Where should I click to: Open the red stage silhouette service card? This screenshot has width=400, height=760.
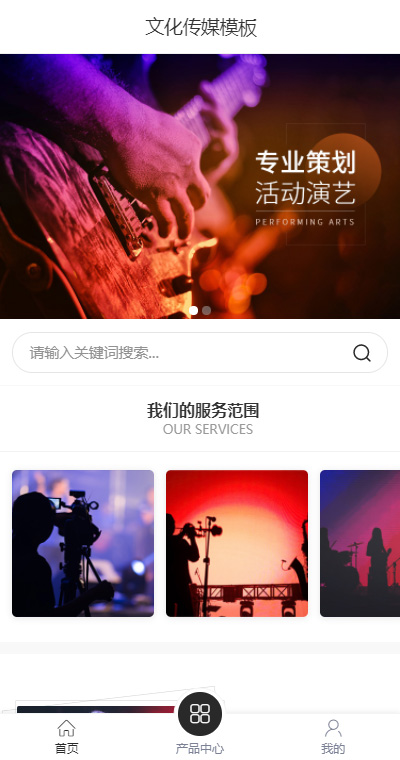(237, 543)
